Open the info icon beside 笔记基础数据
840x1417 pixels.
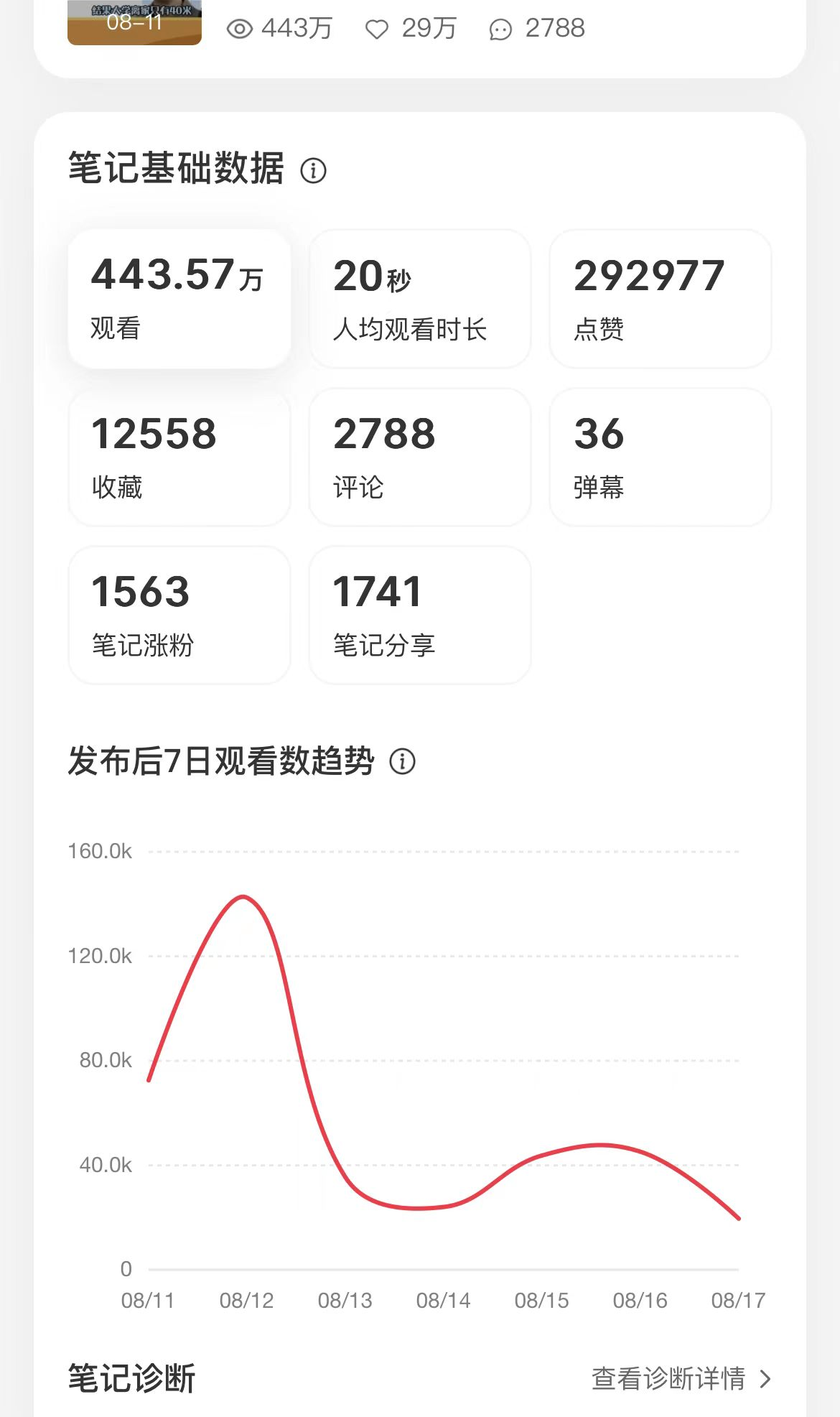(x=313, y=171)
